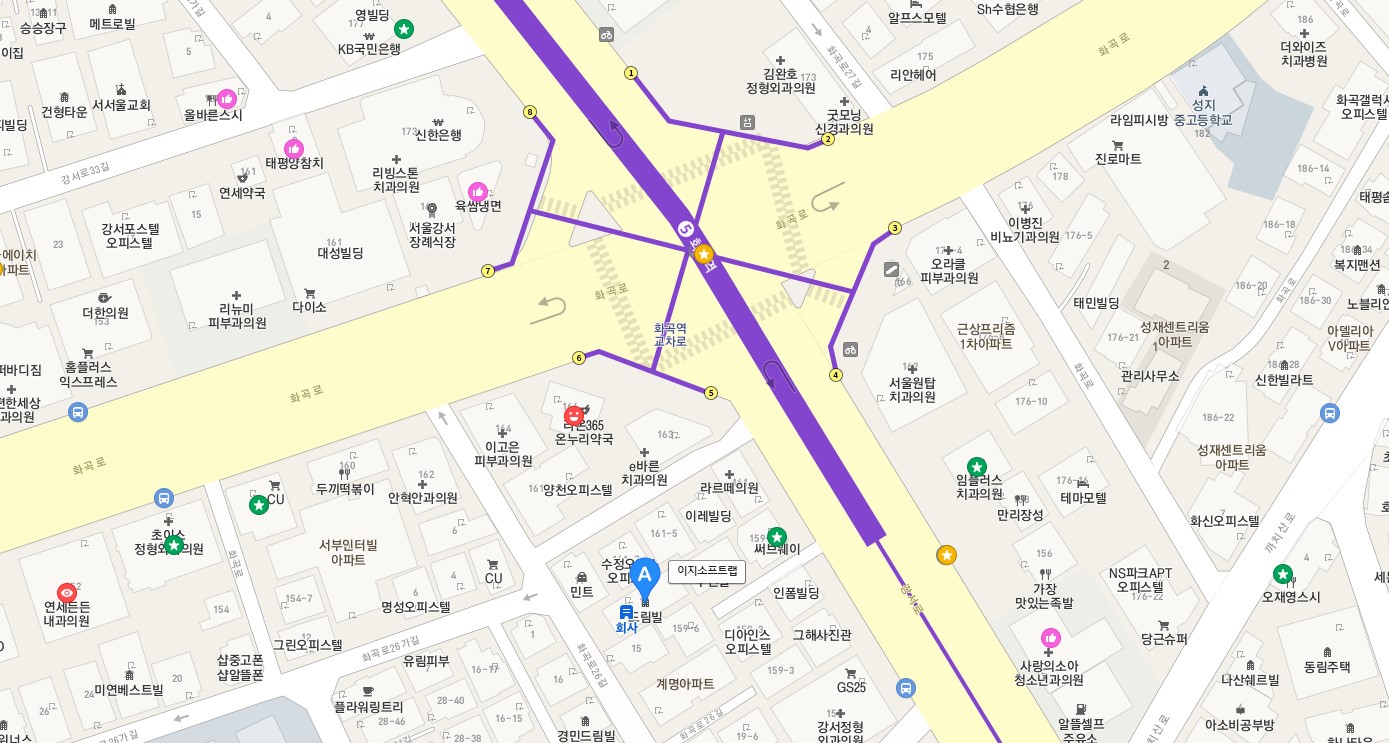This screenshot has width=1389, height=743.
Task: Open the 사랑의소아 청소년과의원 pink pin
Action: tap(1050, 637)
